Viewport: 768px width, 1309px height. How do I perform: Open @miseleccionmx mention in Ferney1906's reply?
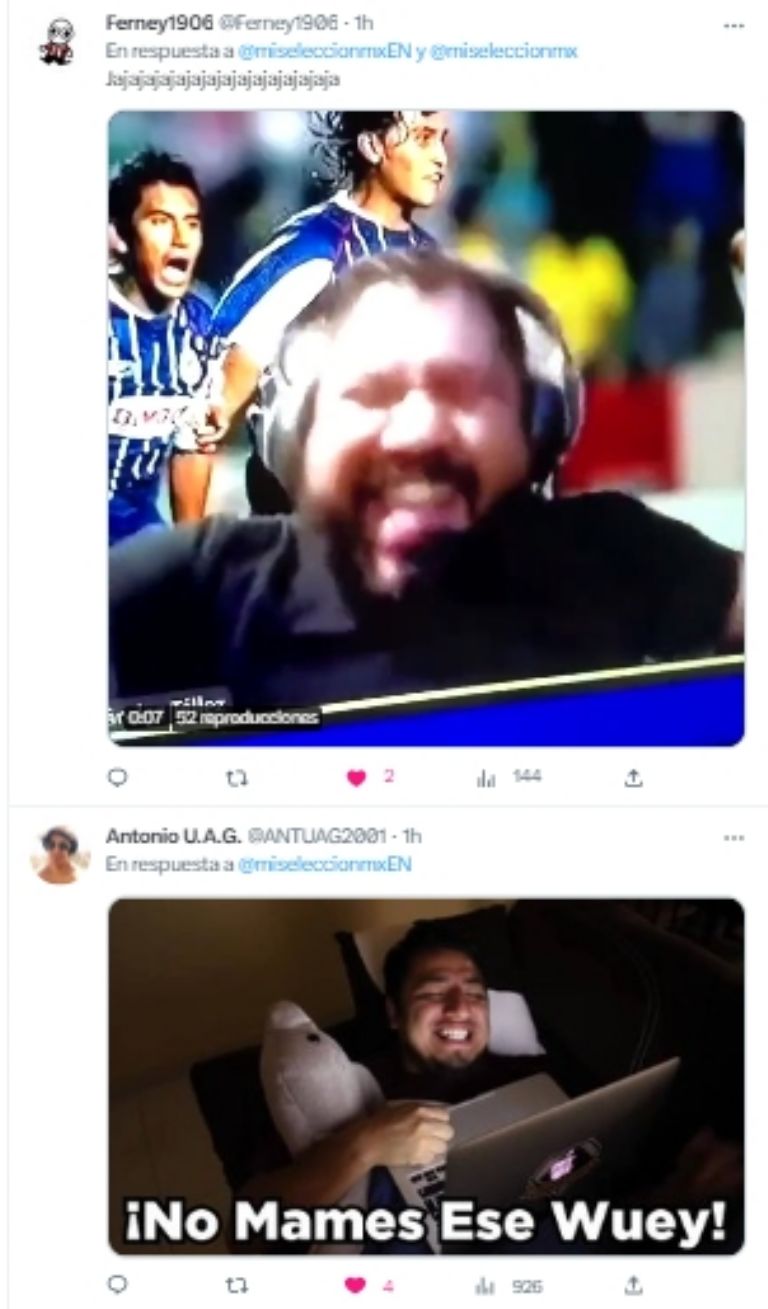coord(503,51)
